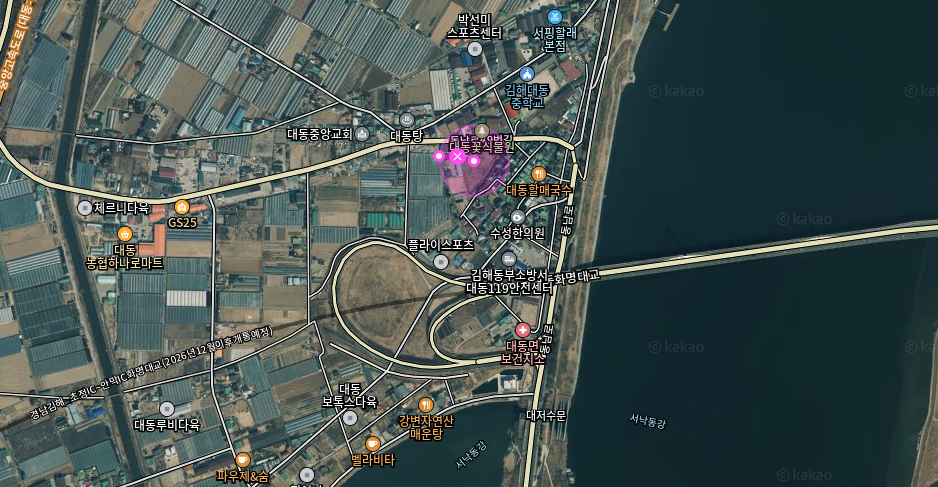
Task: Select the 파우제&숨 cafe marker
Action: (243, 460)
